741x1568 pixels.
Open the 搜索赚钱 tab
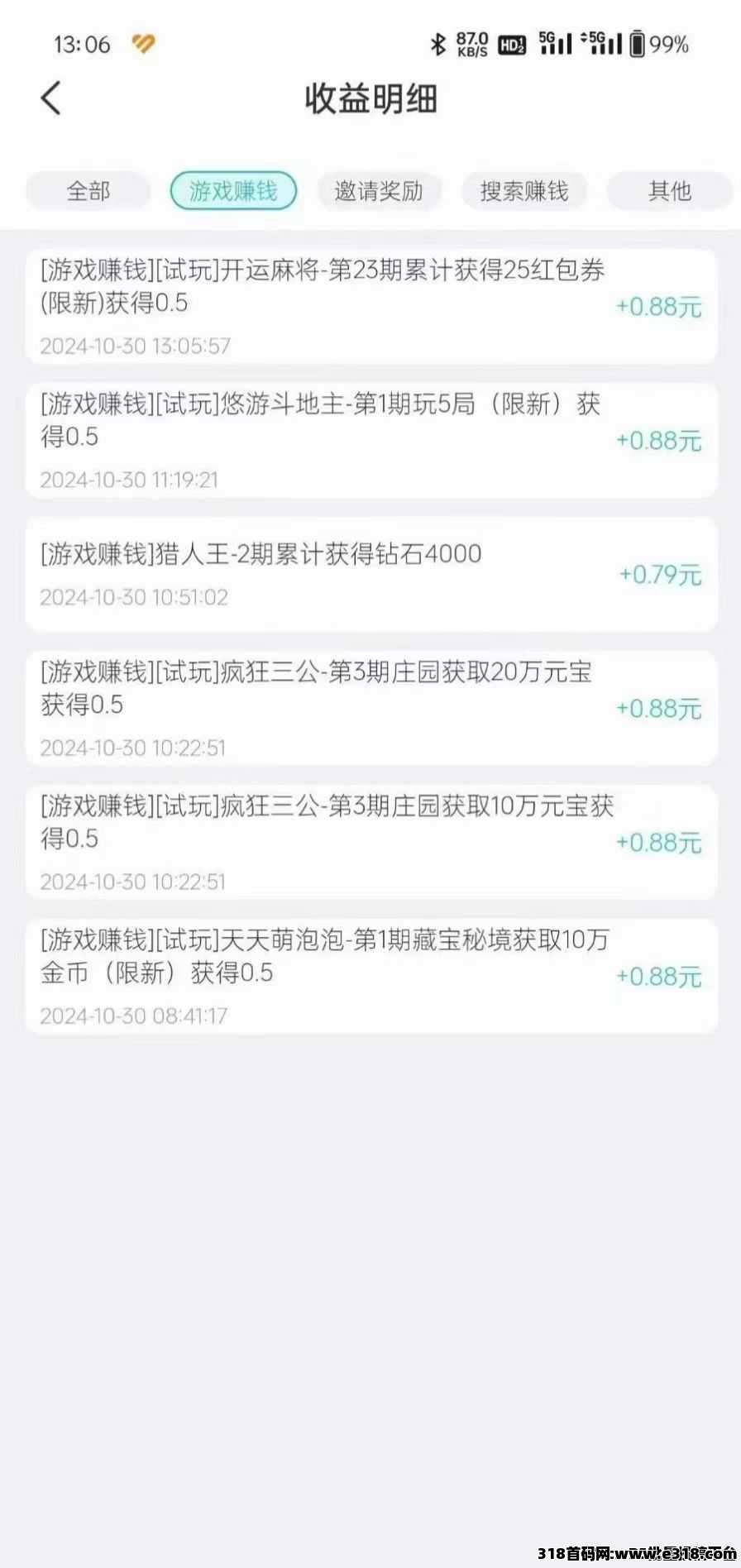pos(524,191)
